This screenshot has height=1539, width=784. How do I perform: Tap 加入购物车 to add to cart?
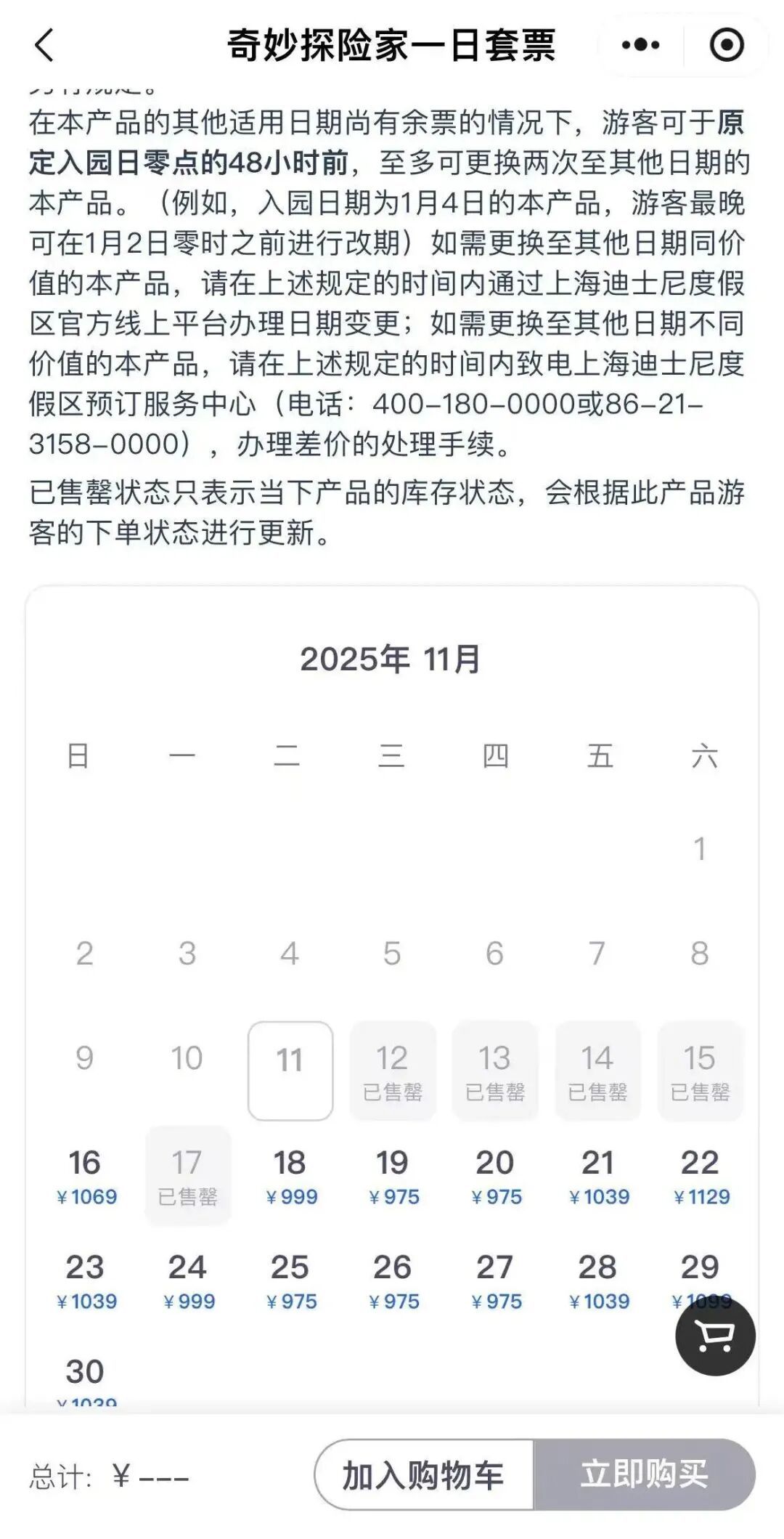click(x=424, y=1476)
